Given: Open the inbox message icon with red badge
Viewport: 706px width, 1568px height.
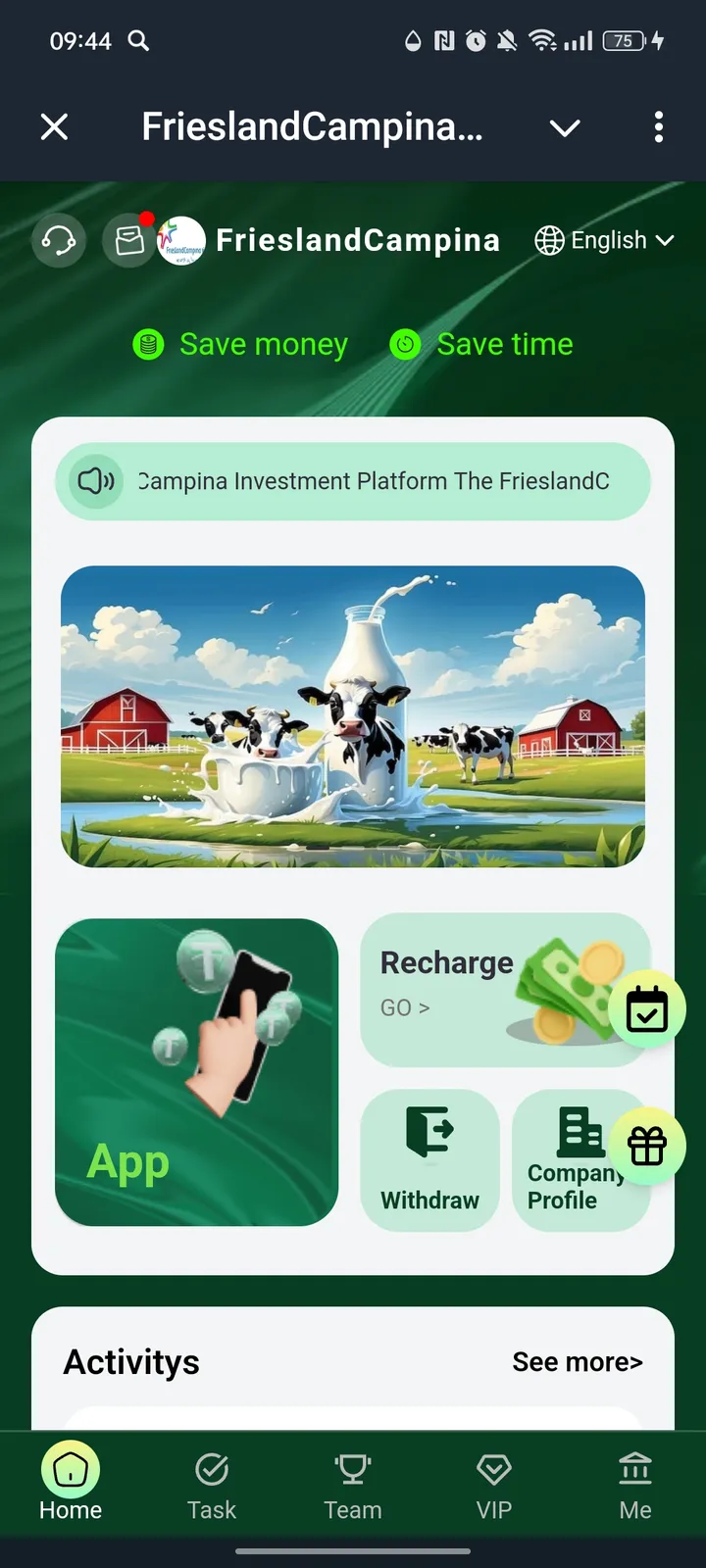Looking at the screenshot, I should click(x=128, y=240).
